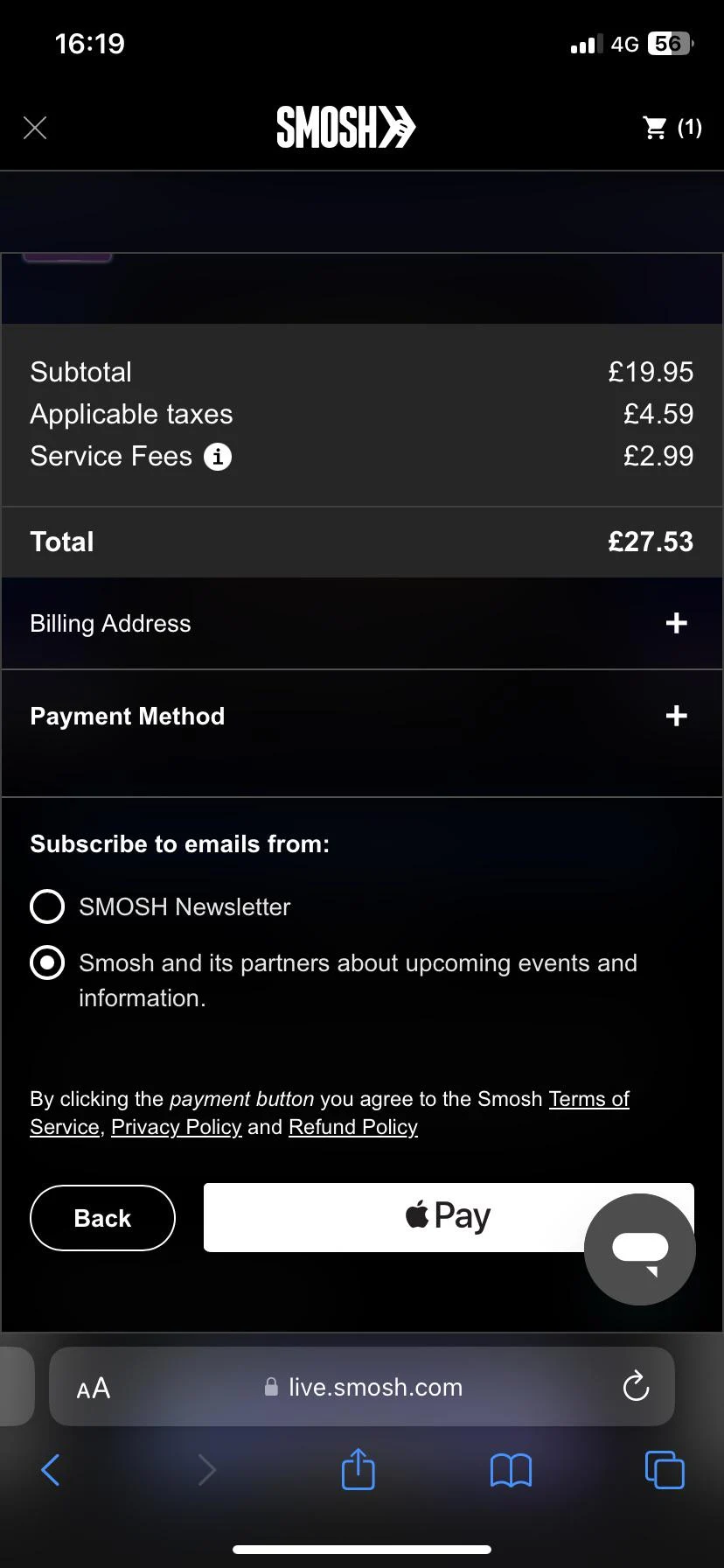Tap the Smosh logo in the header

click(345, 127)
